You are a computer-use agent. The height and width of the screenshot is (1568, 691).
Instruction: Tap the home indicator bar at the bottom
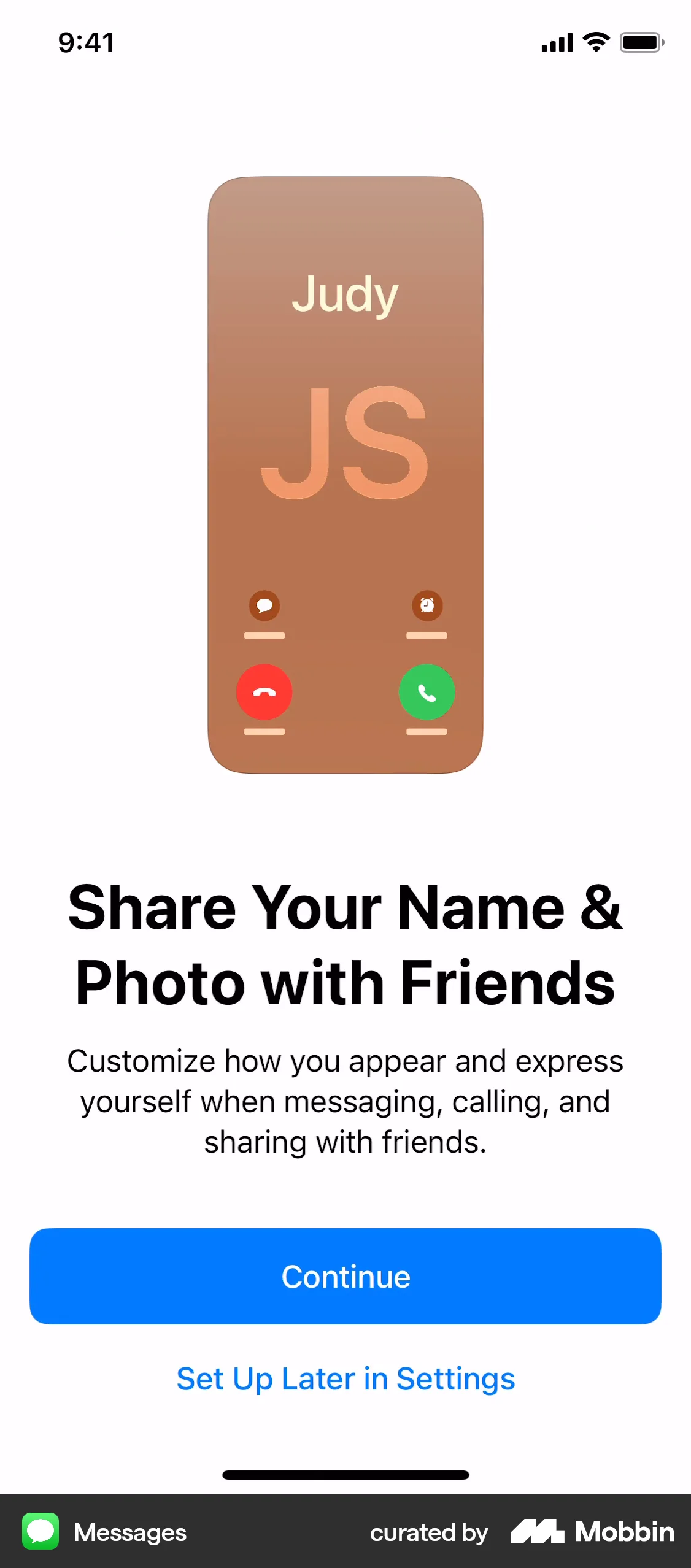coord(345,1475)
